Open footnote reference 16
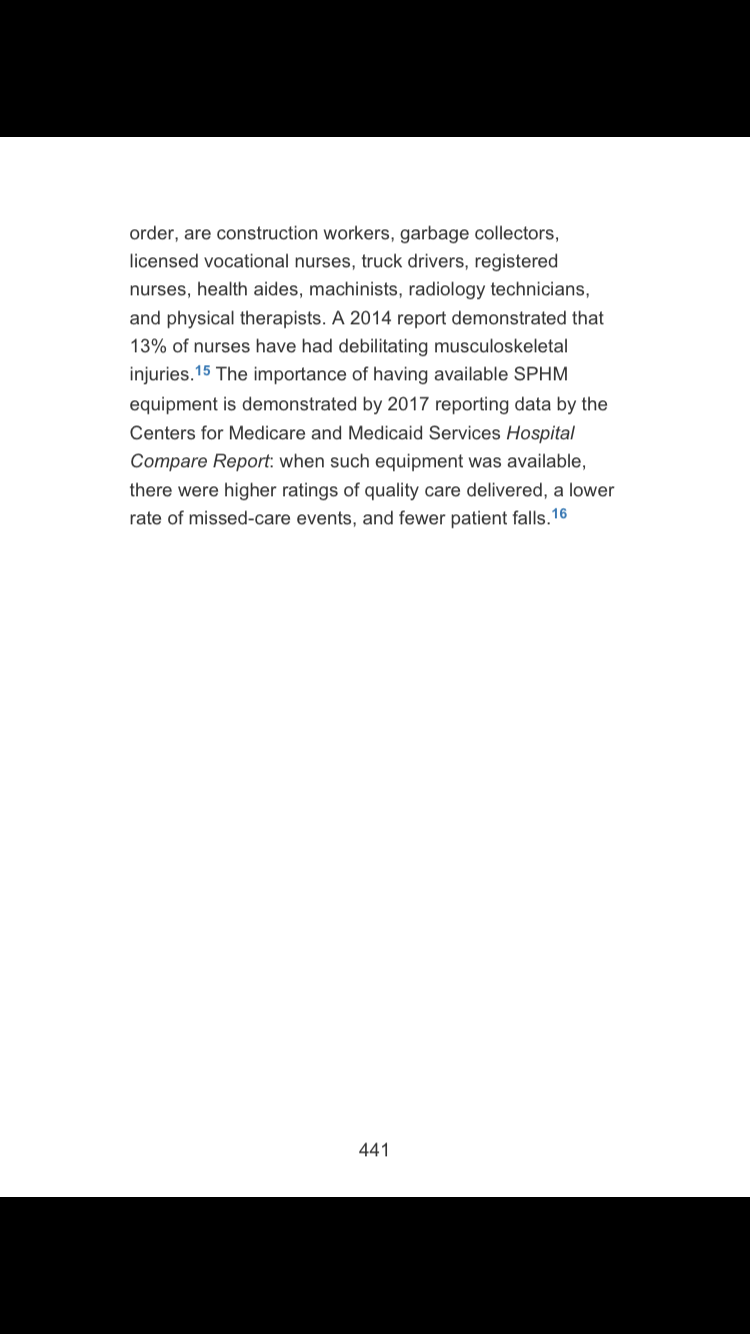The width and height of the screenshot is (750, 1334). click(559, 514)
